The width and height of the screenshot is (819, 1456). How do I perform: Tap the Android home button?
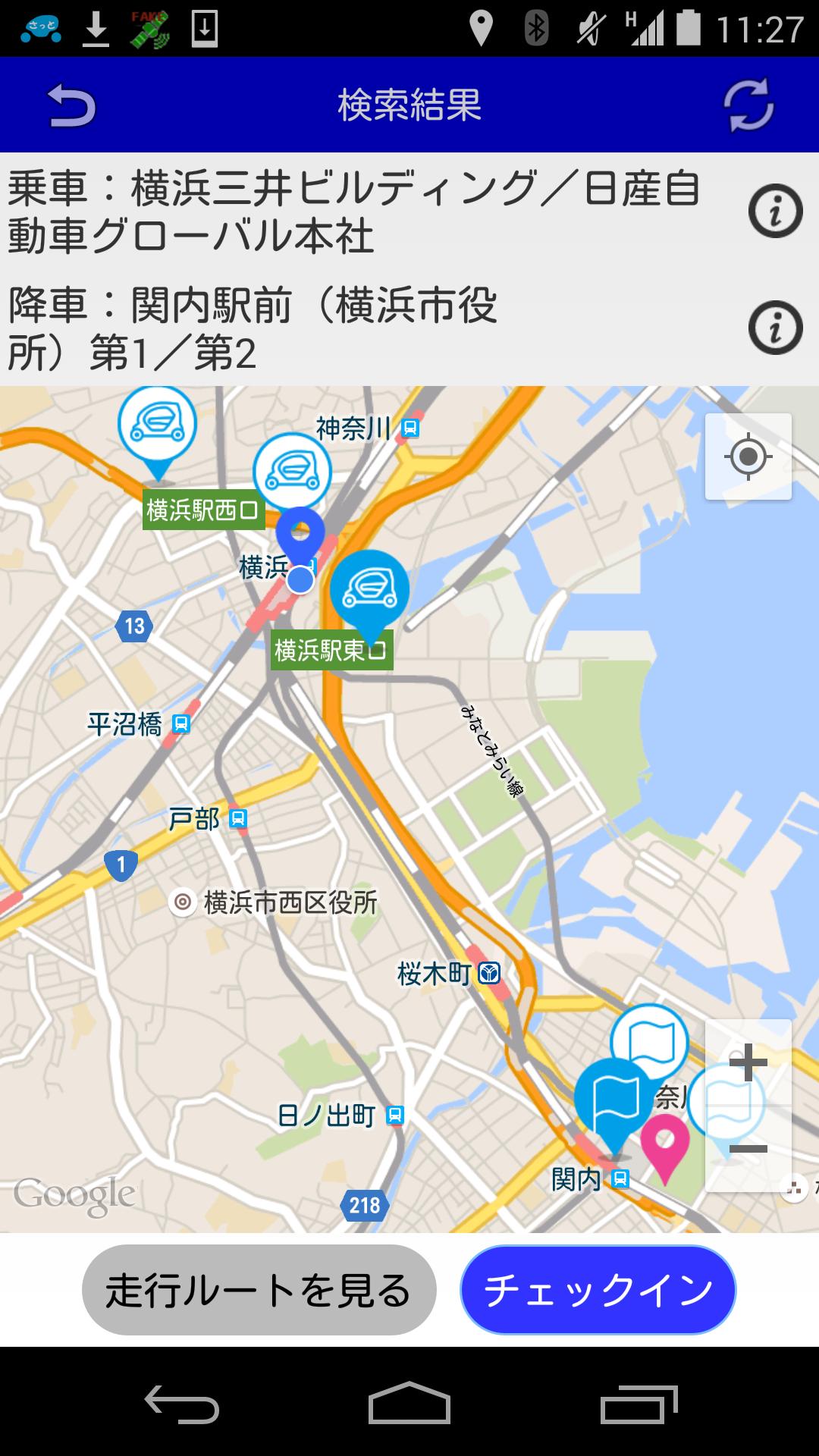point(409,1403)
